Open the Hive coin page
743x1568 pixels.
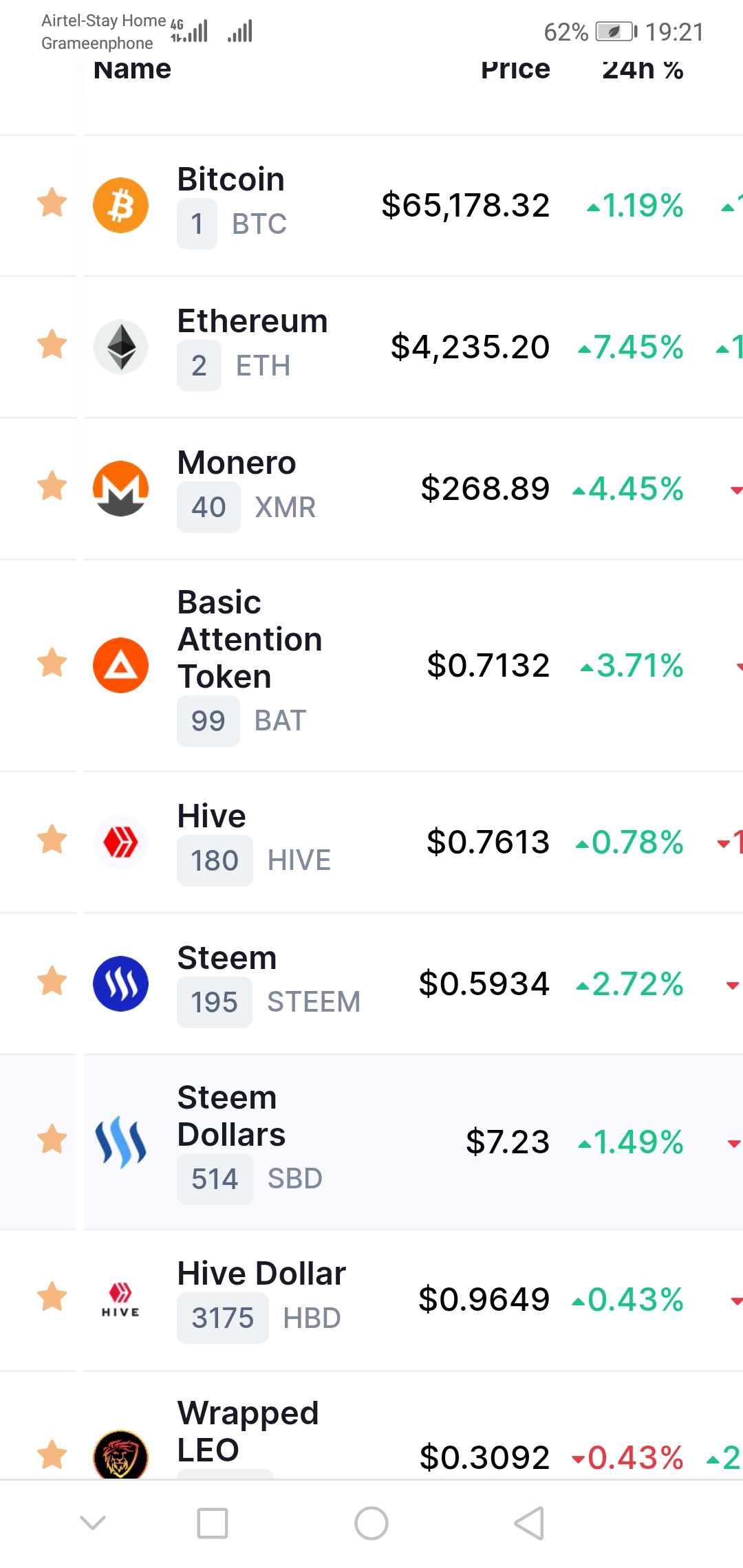(x=413, y=842)
